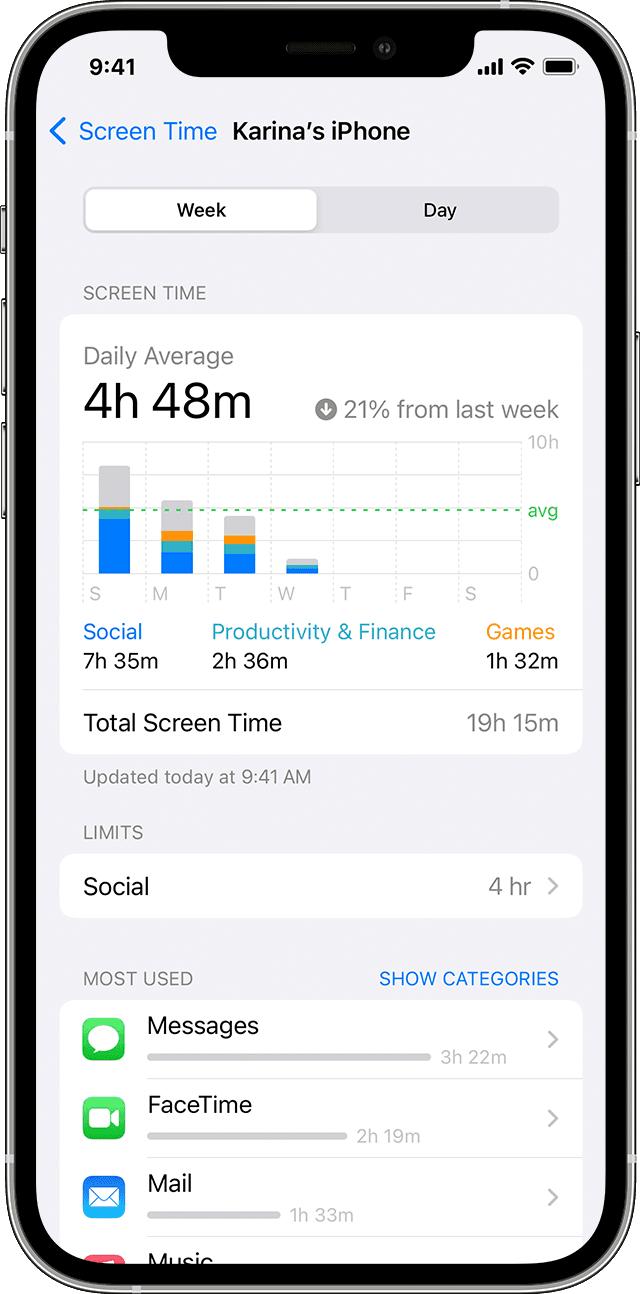Select the Week segment
The image size is (640, 1294).
pyautogui.click(x=201, y=210)
